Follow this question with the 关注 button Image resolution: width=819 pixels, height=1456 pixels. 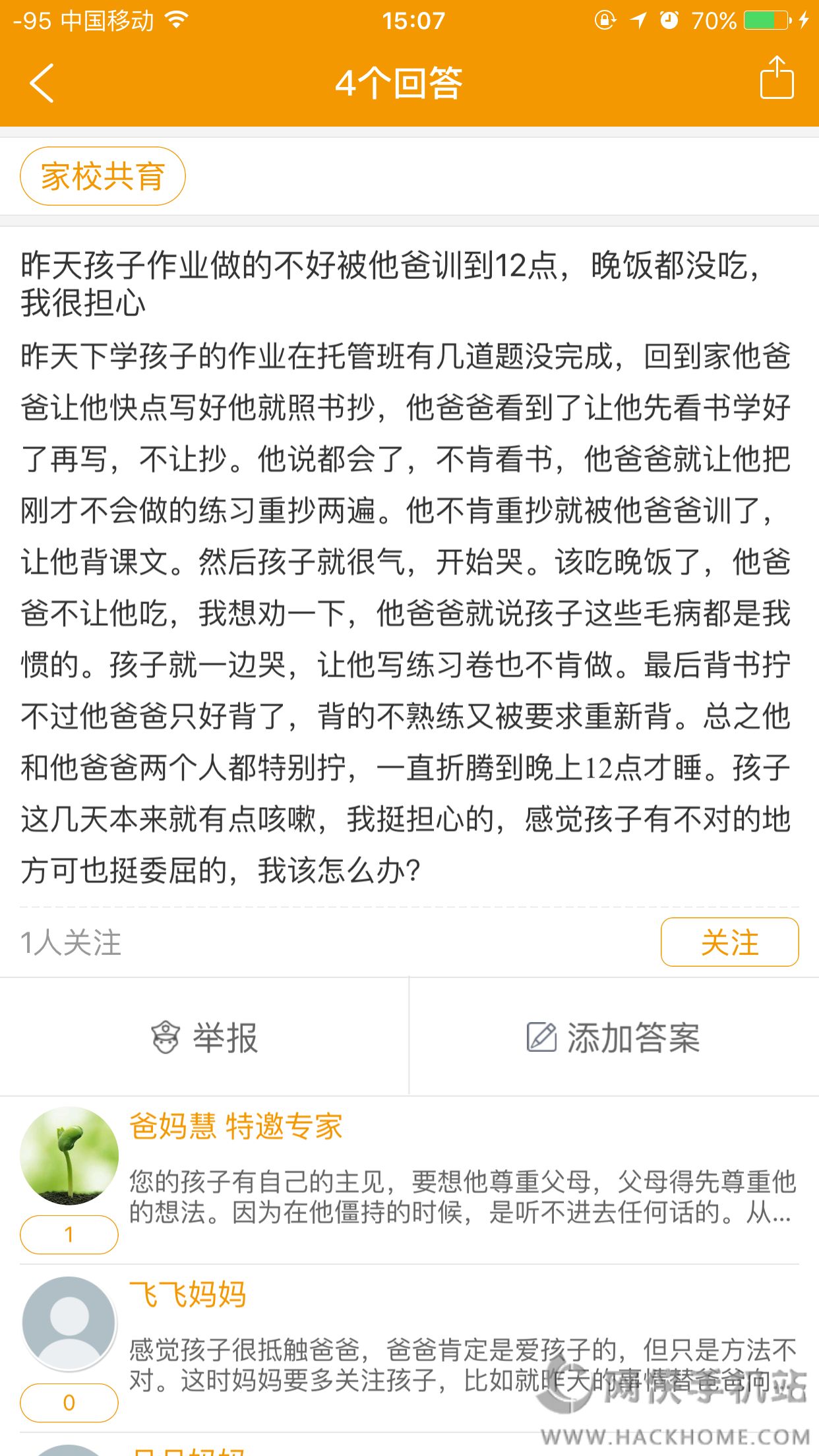(x=729, y=942)
